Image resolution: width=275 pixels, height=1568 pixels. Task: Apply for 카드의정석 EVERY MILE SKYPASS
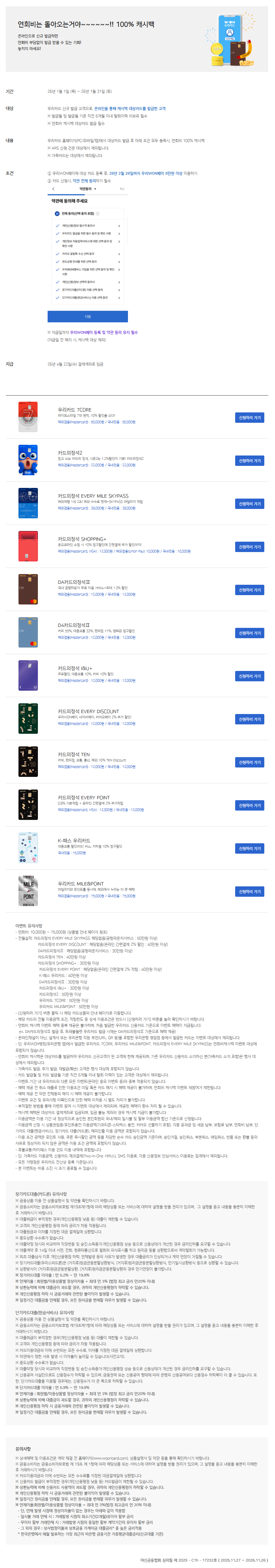click(x=249, y=504)
